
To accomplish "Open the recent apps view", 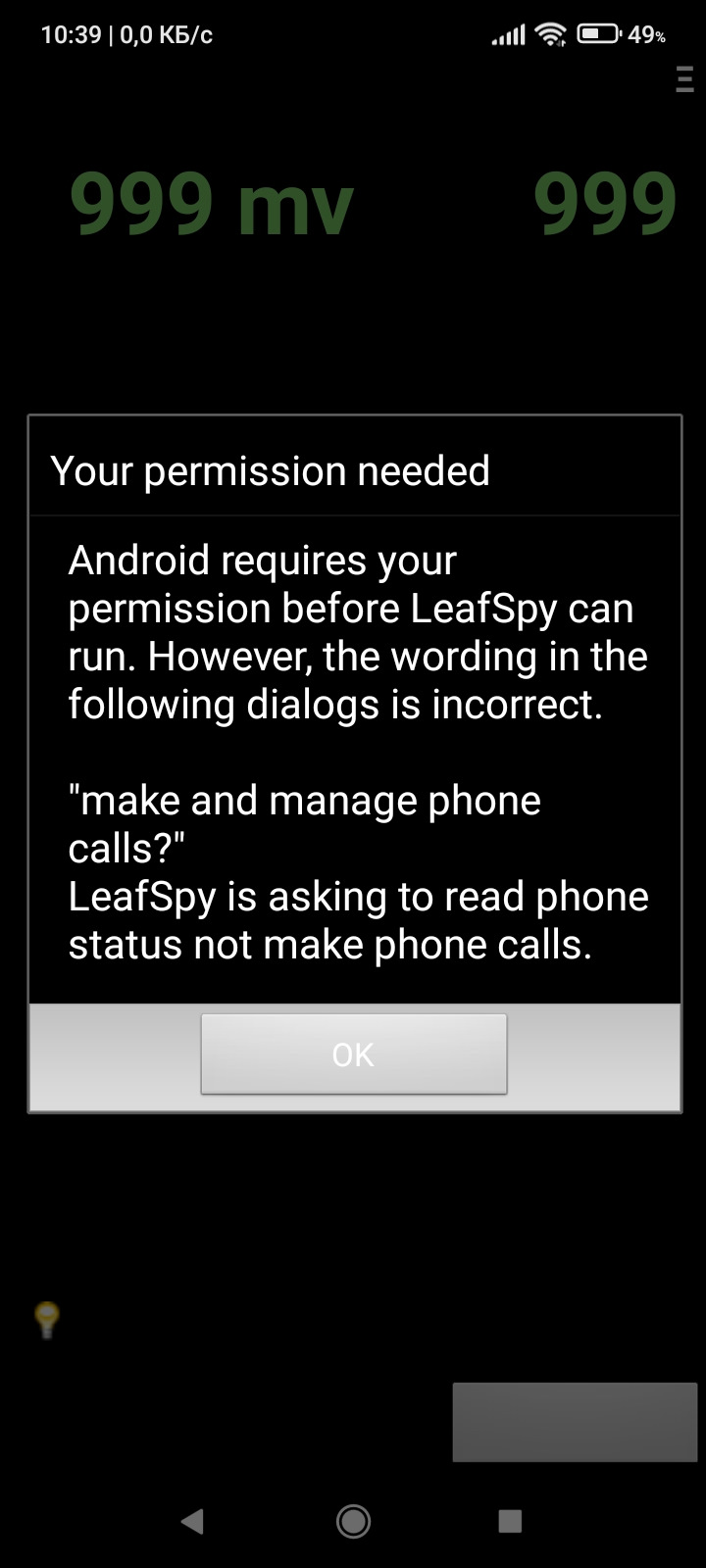I will [510, 1521].
